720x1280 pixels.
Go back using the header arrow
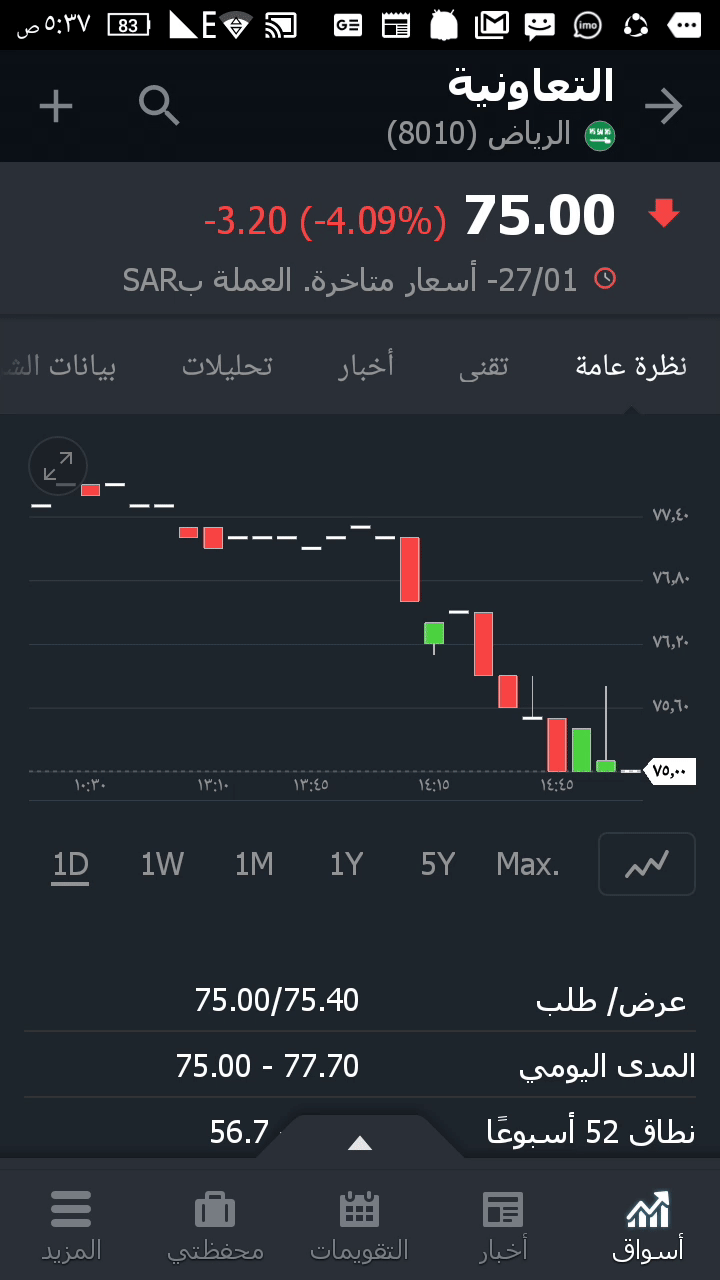click(663, 107)
